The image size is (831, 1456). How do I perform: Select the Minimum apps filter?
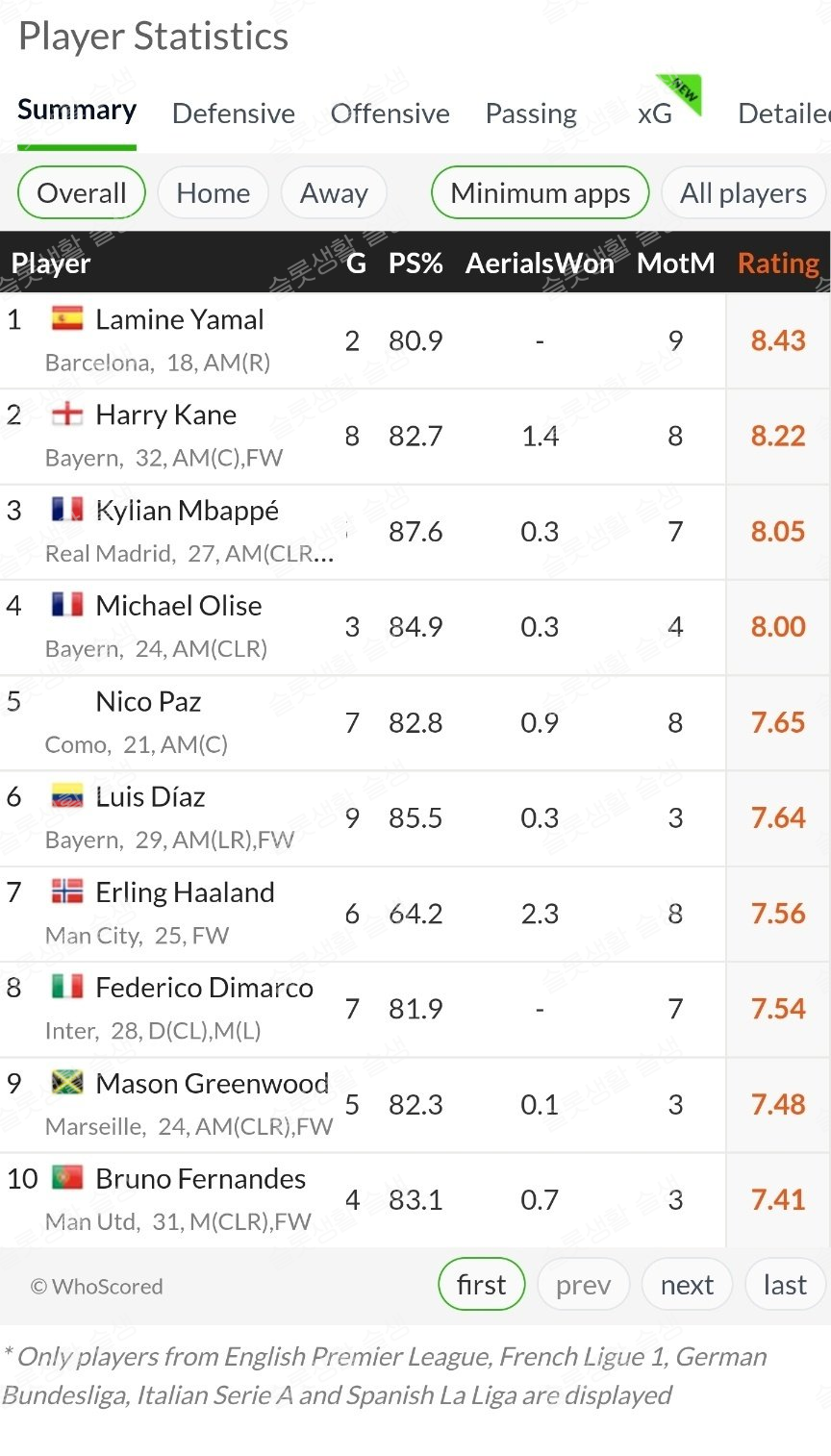click(540, 193)
